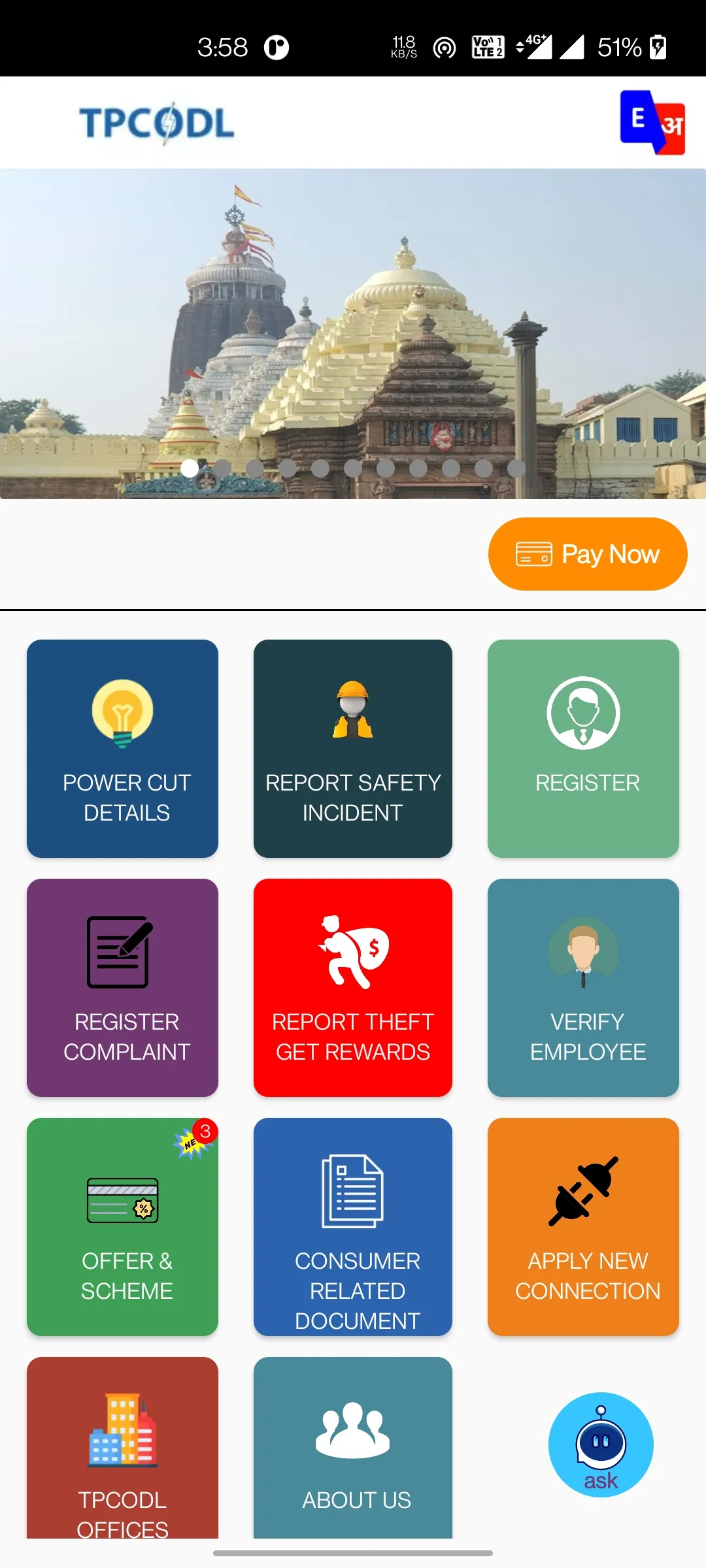Screen dimensions: 706x1568
Task: Open the Register tile with person icon
Action: click(x=583, y=748)
